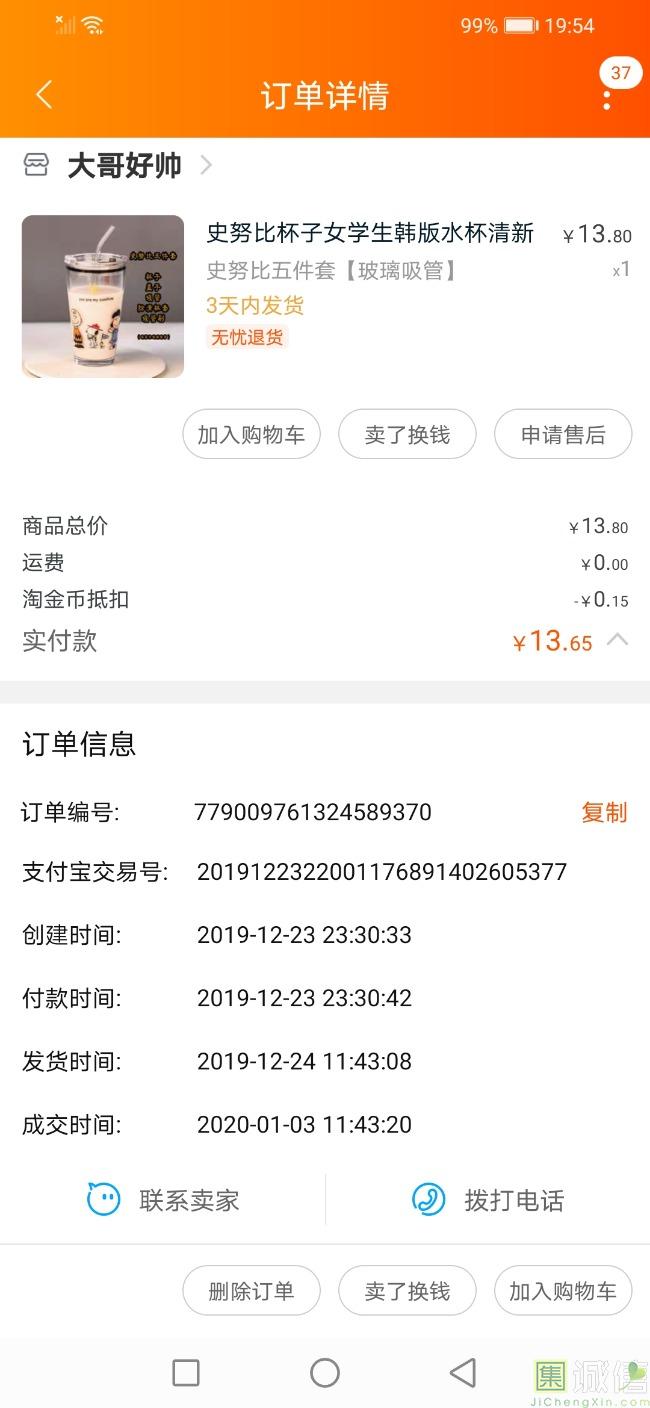Open the Snoopy cup product image
The height and width of the screenshot is (1408, 650).
(x=103, y=297)
